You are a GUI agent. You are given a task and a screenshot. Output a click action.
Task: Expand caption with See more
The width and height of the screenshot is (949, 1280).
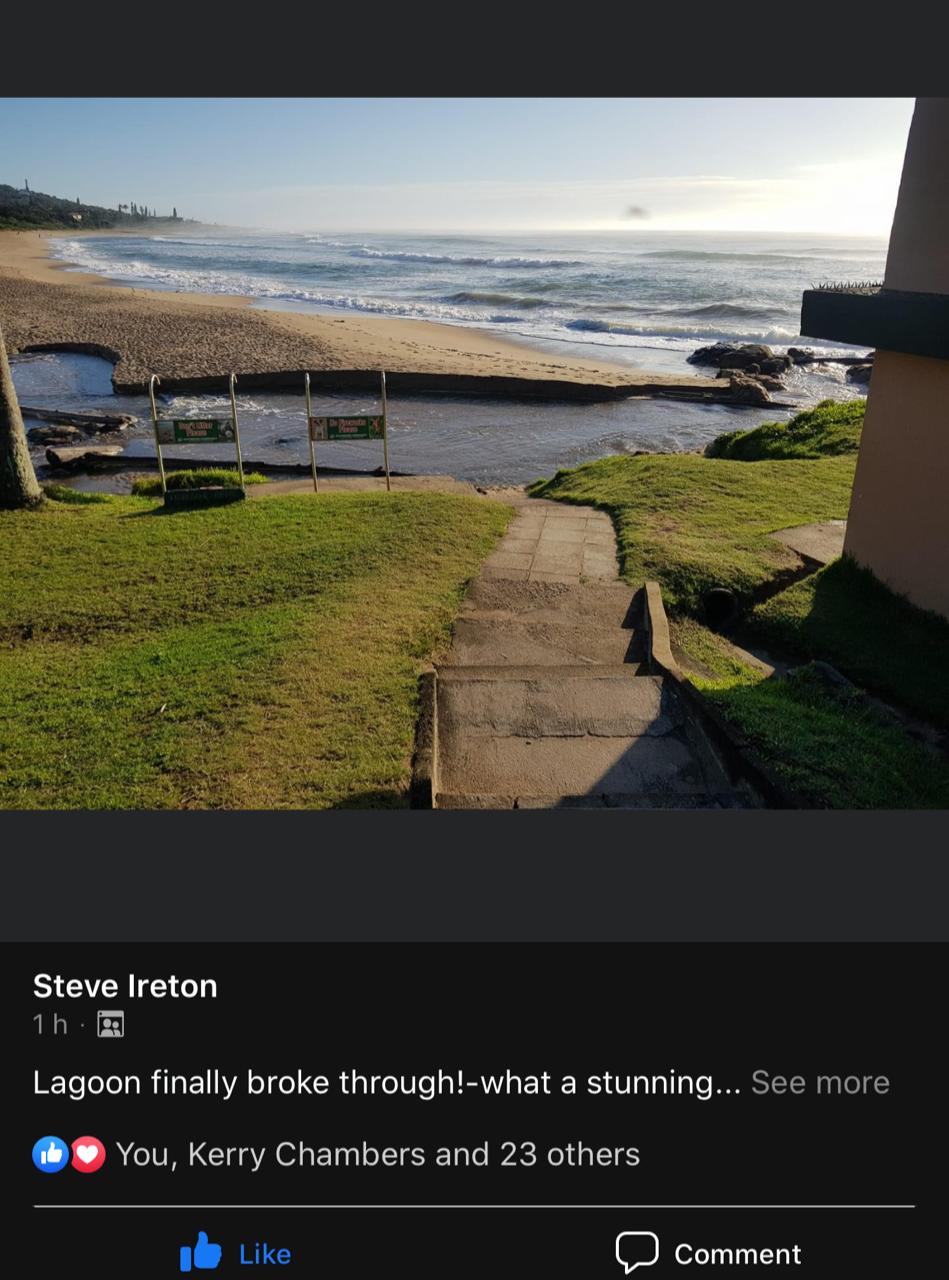tap(819, 1082)
